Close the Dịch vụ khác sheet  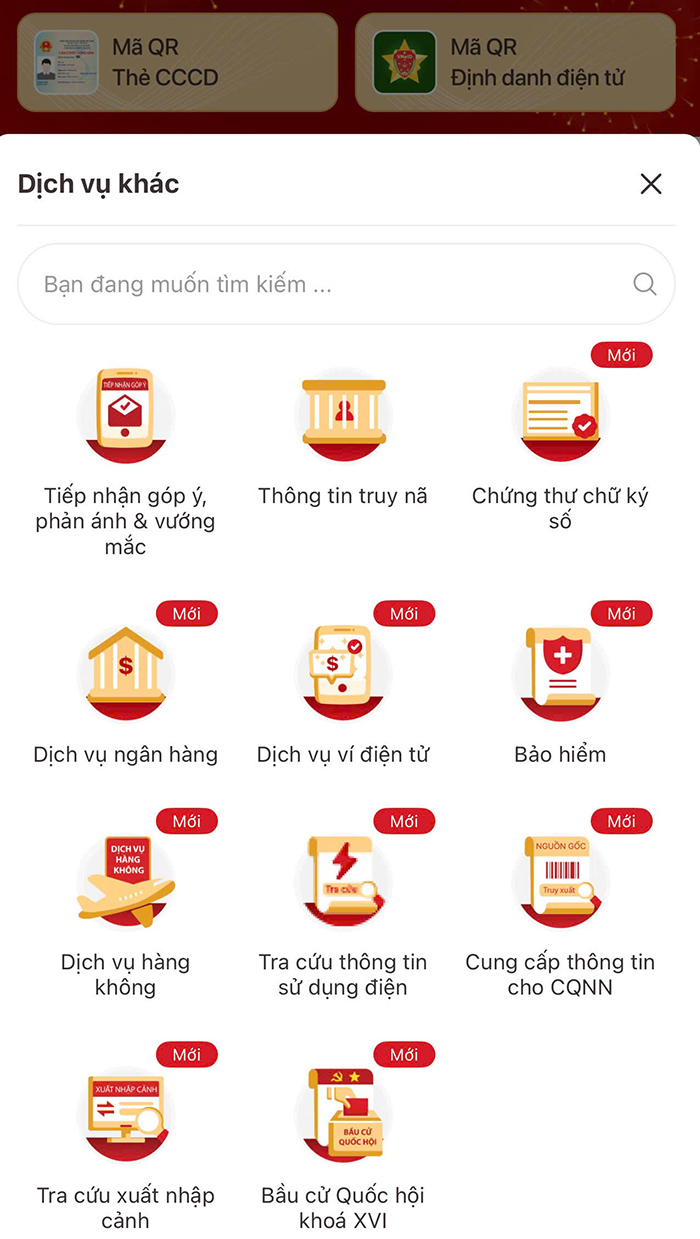(x=651, y=184)
